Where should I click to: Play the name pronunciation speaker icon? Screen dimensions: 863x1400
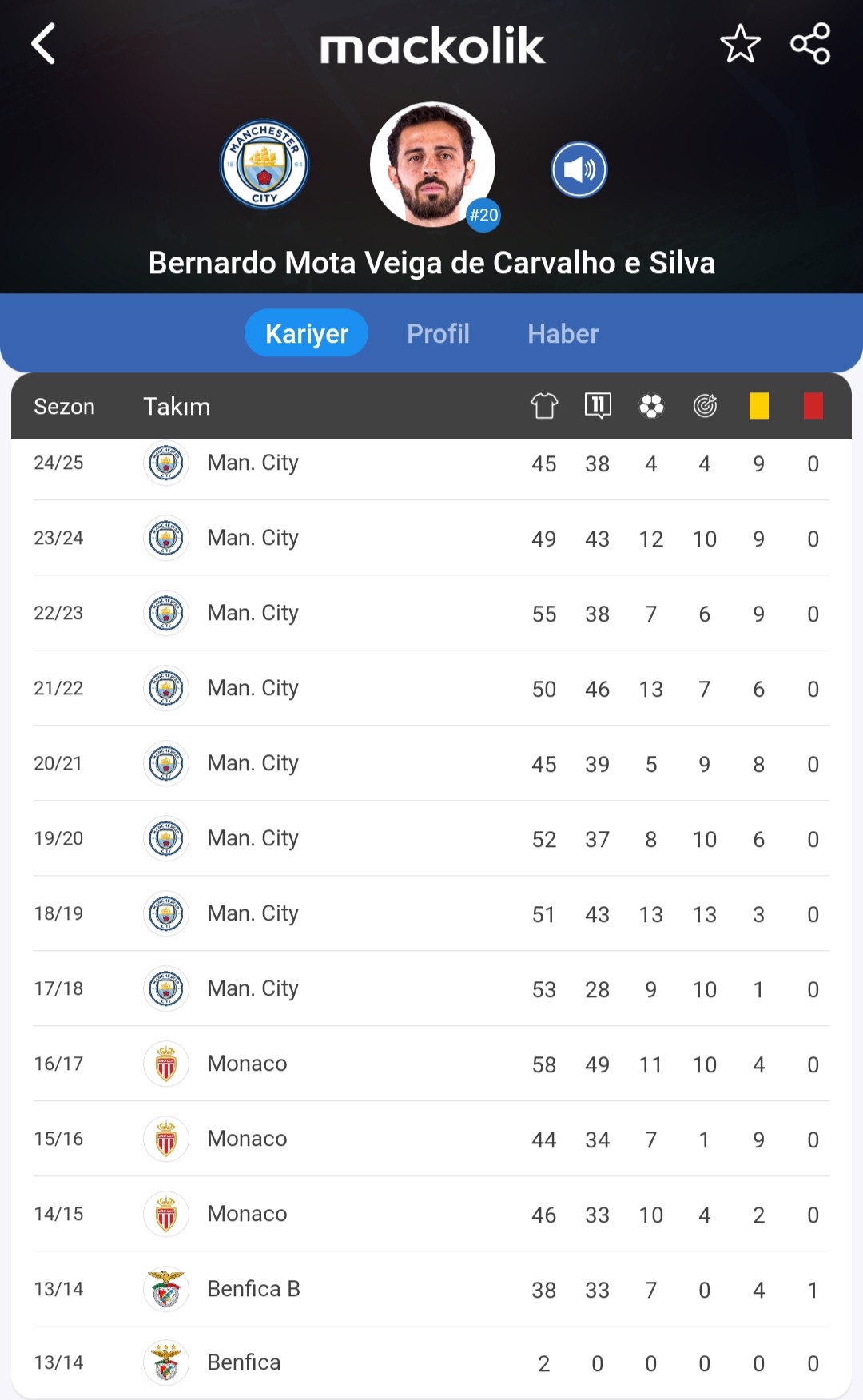tap(579, 169)
